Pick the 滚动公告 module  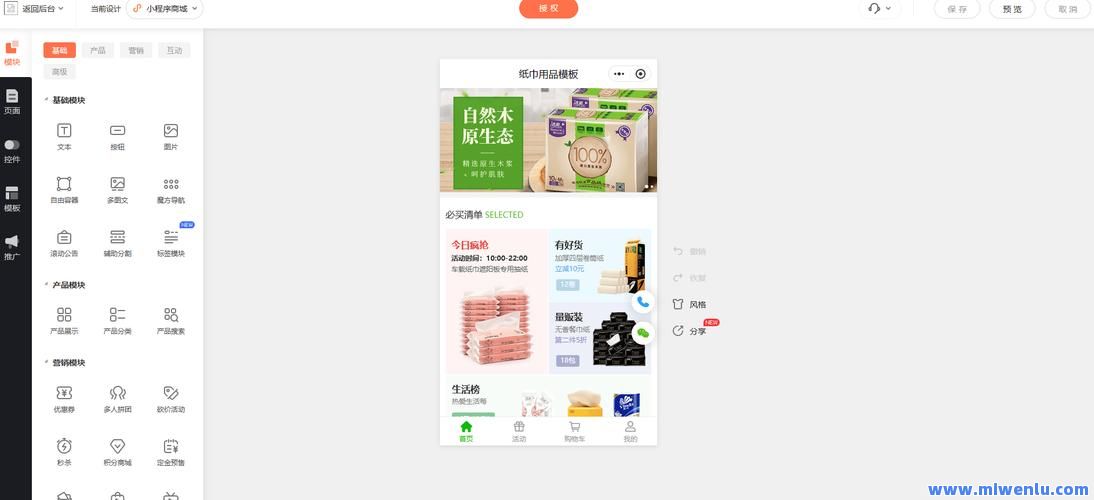click(64, 243)
